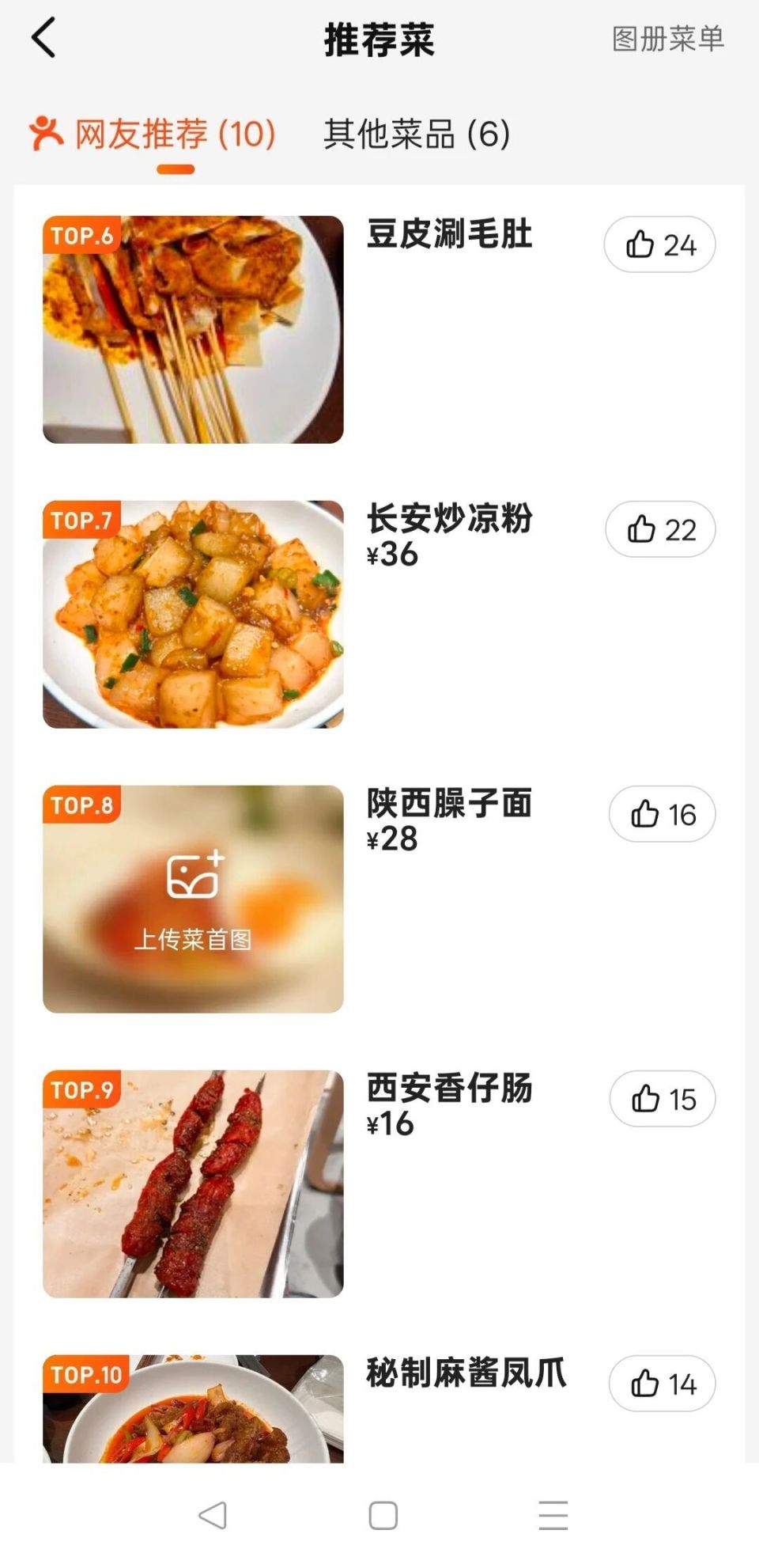This screenshot has height=1568, width=759.
Task: Tap the orange recommend person icon beside 网友推荐
Action: pyautogui.click(x=45, y=133)
